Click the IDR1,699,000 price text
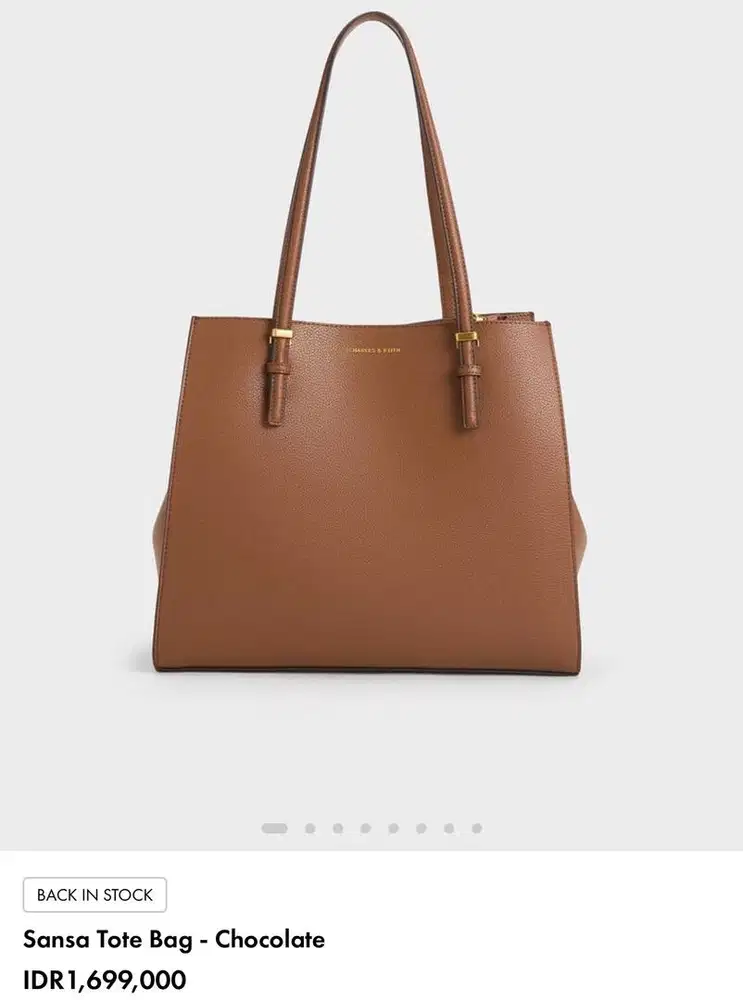 pos(103,981)
